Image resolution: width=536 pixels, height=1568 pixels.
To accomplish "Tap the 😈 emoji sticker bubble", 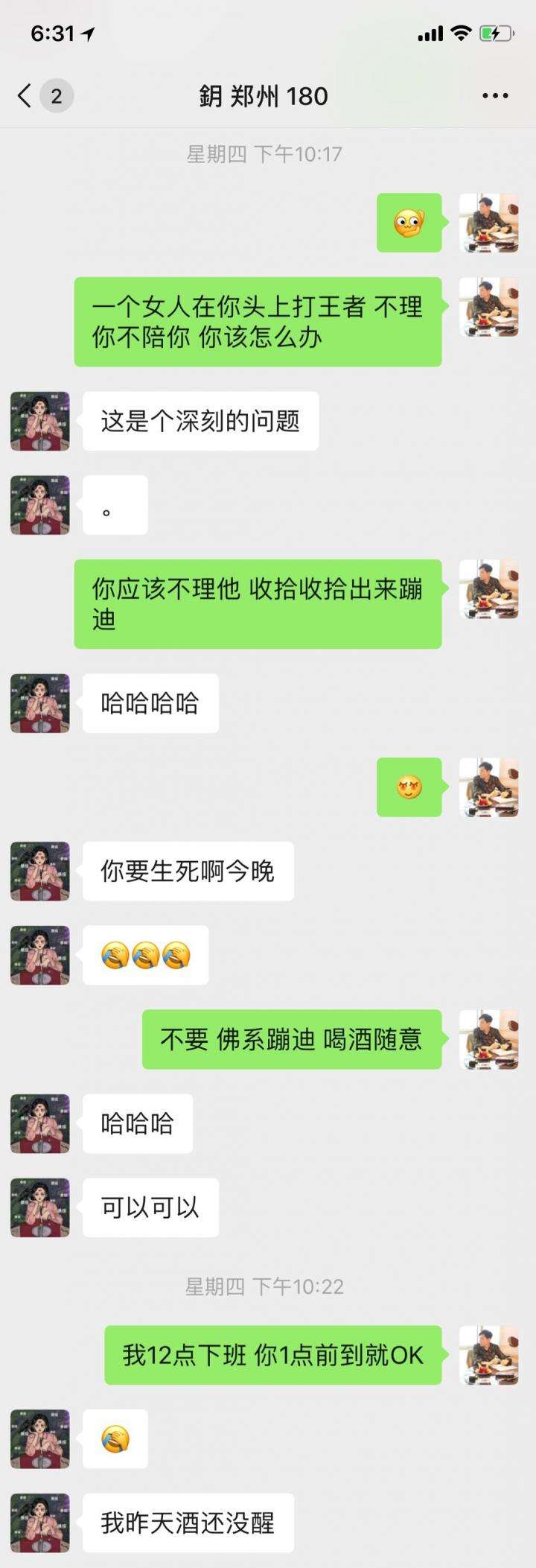I will tap(409, 790).
